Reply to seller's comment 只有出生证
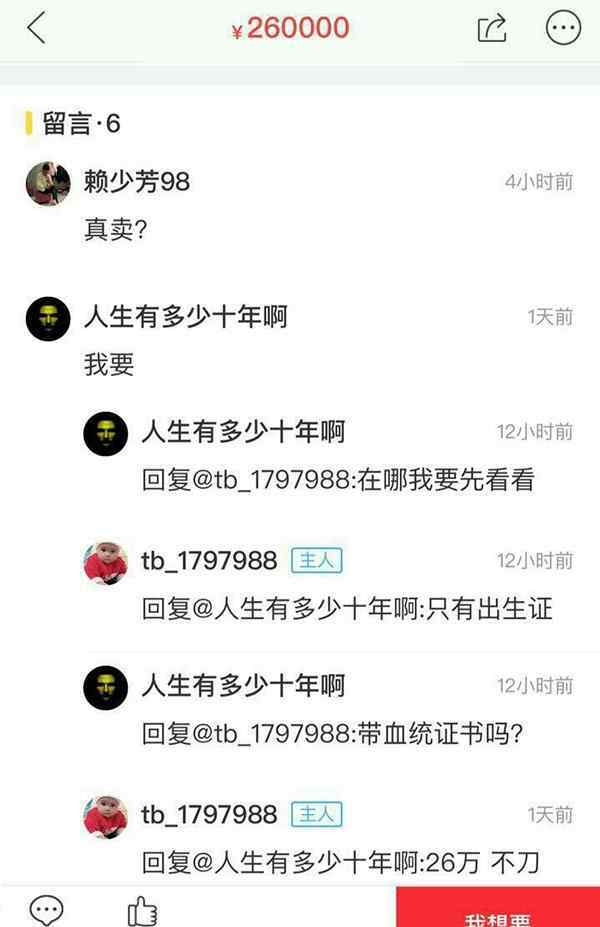600x927 pixels. click(x=346, y=608)
